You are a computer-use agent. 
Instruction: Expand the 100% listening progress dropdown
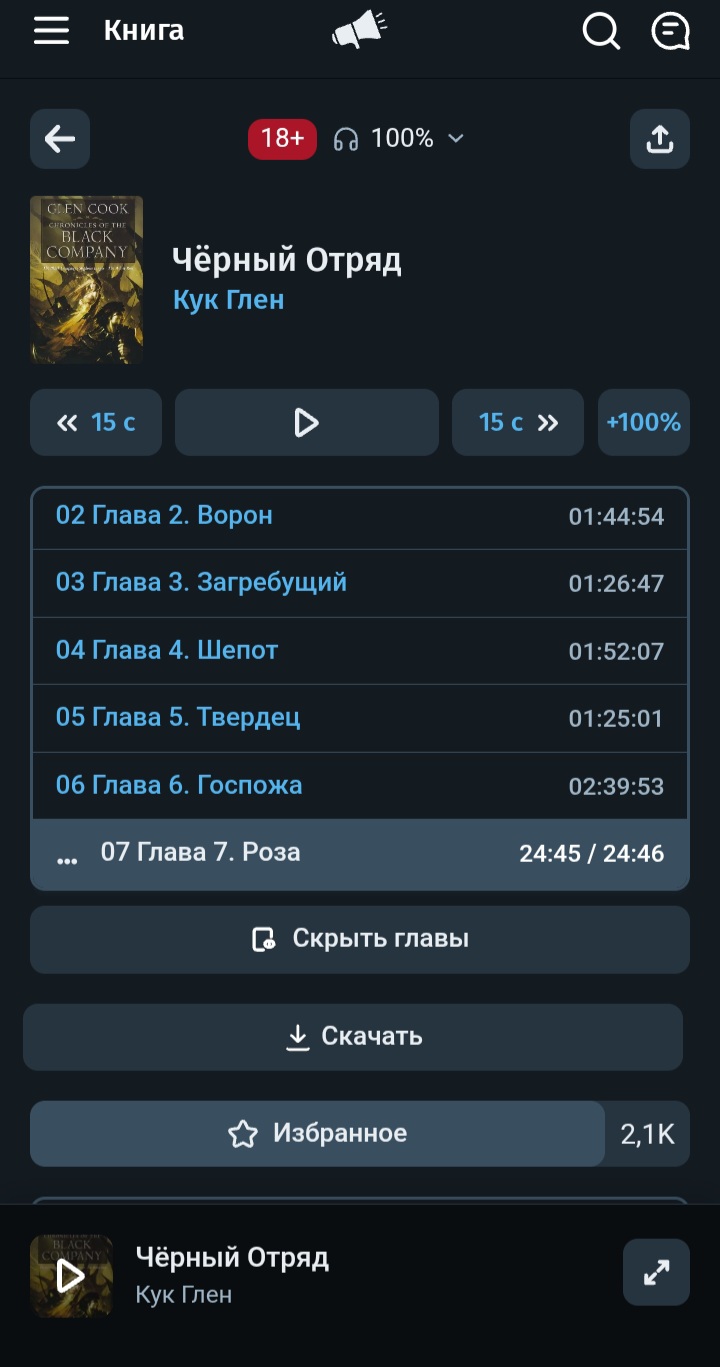[x=400, y=139]
